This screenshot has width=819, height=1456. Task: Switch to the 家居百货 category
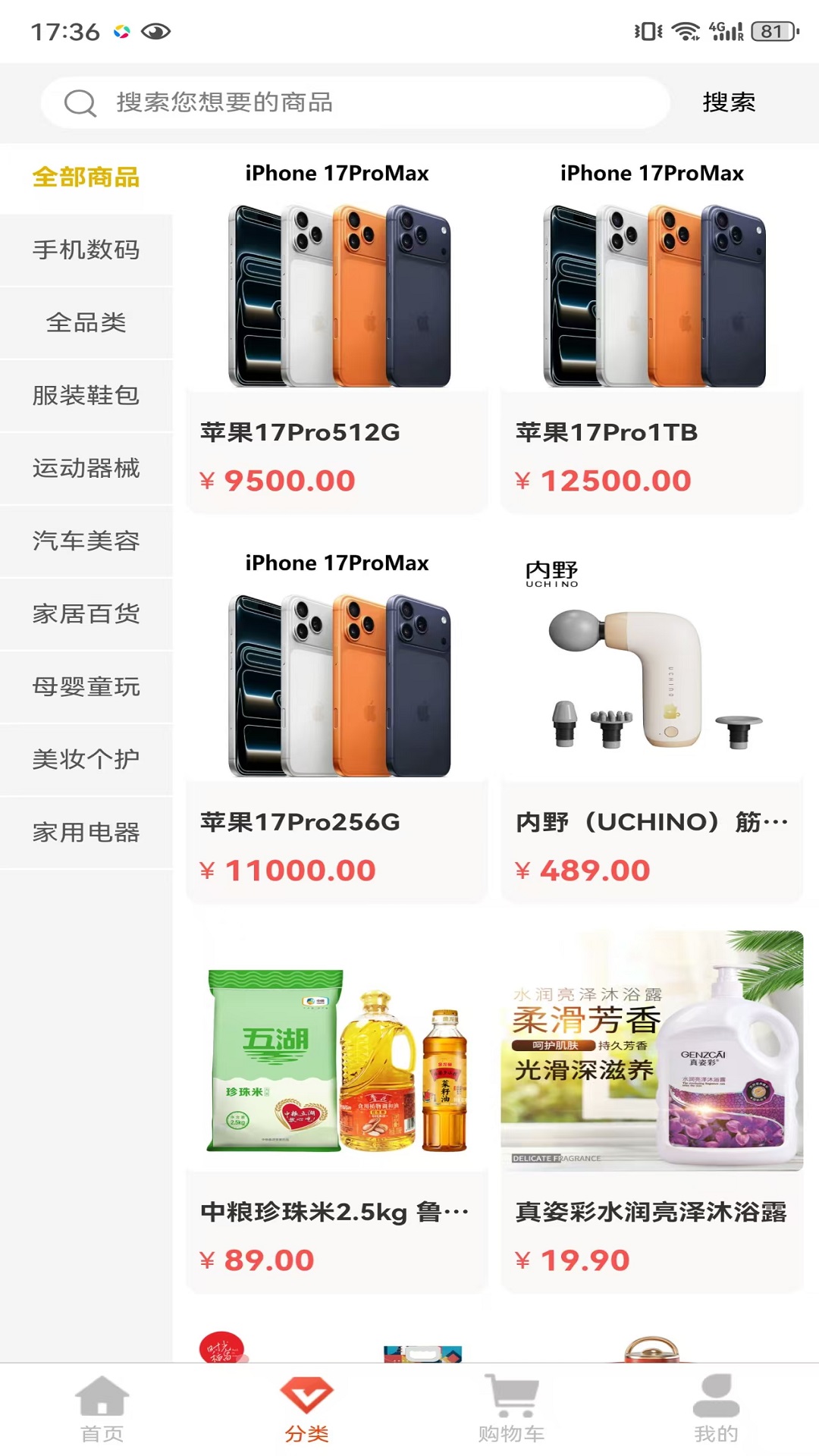[86, 614]
